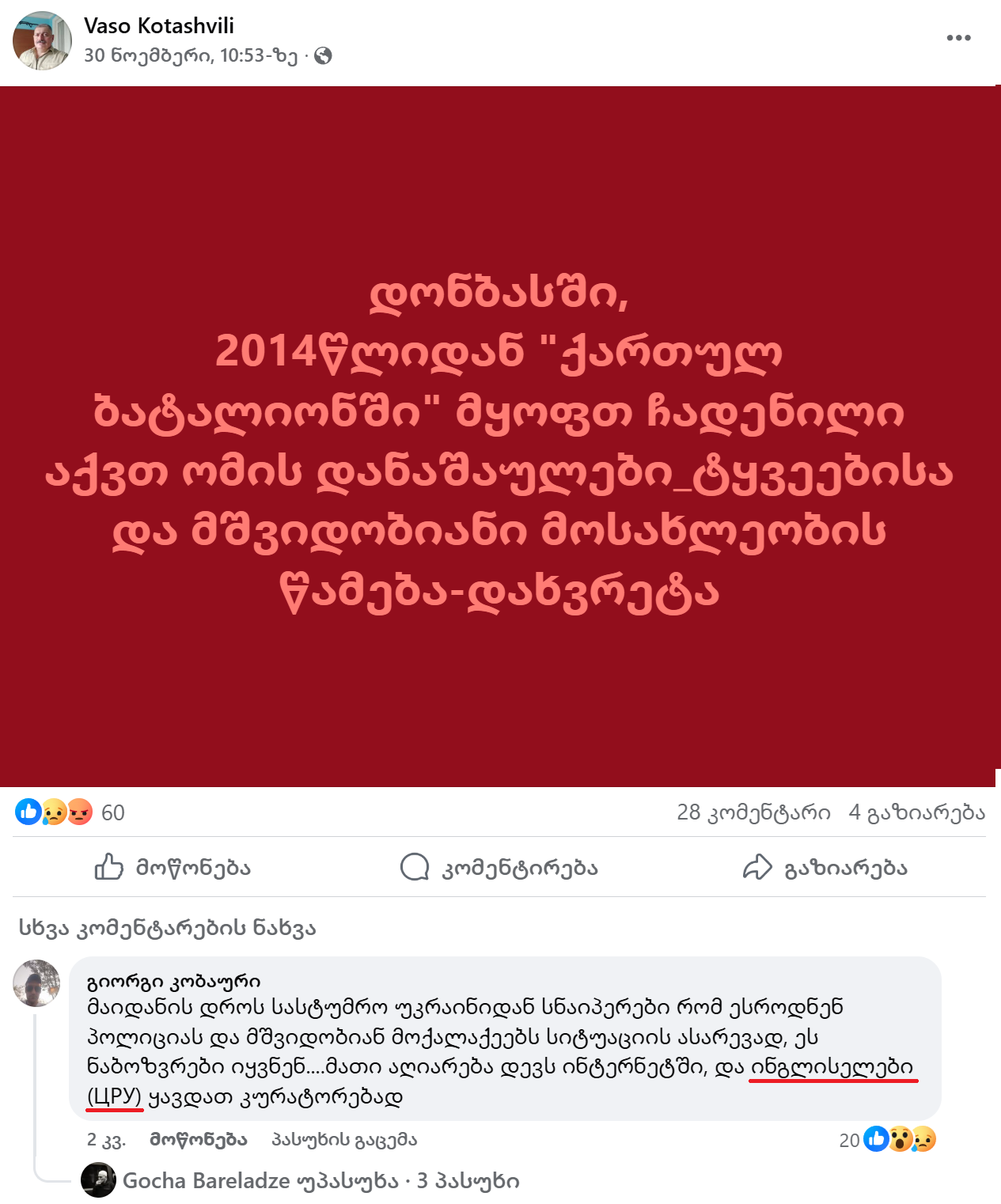Image resolution: width=1001 pixels, height=1204 pixels.
Task: Open Vaso Kotashvili's profile name link
Action: (x=158, y=26)
